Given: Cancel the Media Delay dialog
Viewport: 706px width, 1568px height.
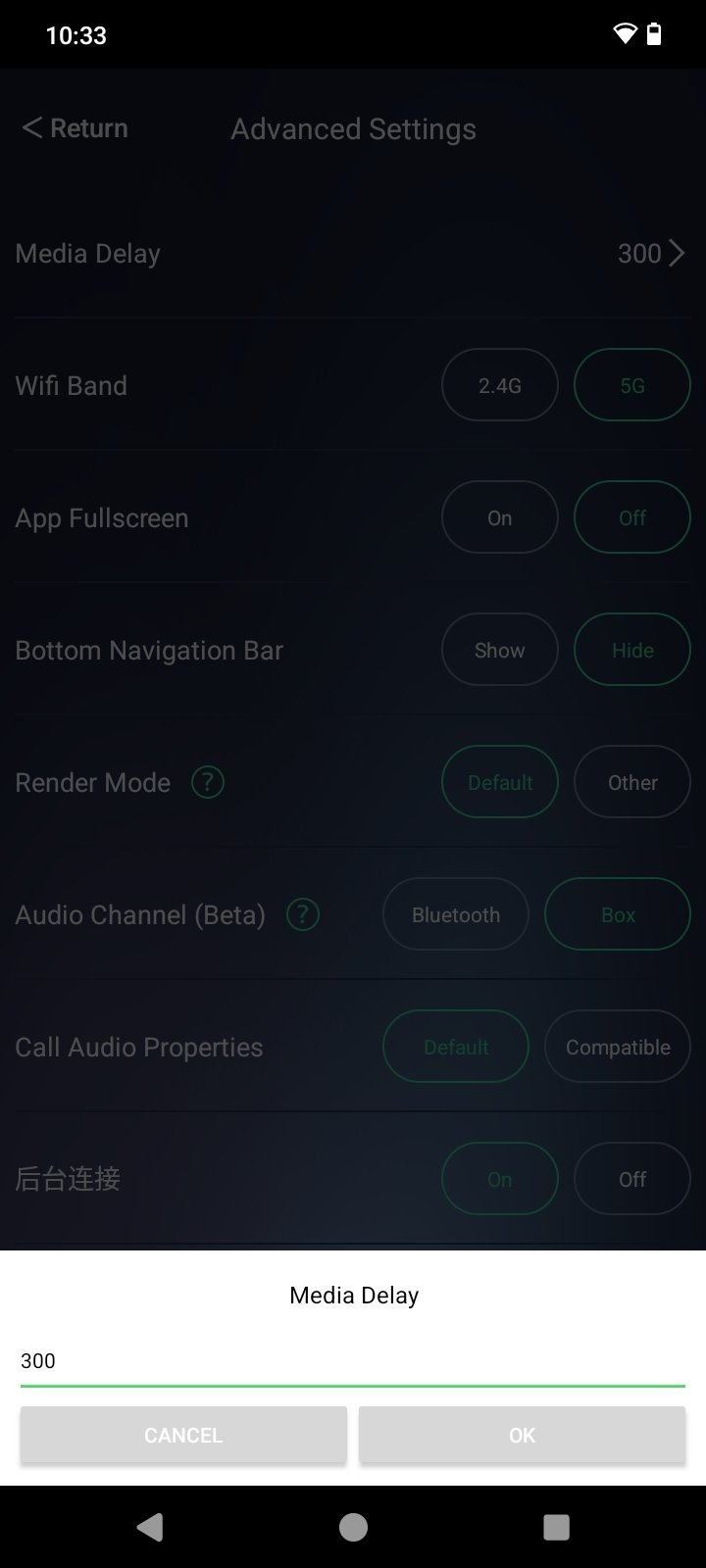Looking at the screenshot, I should pos(183,1435).
